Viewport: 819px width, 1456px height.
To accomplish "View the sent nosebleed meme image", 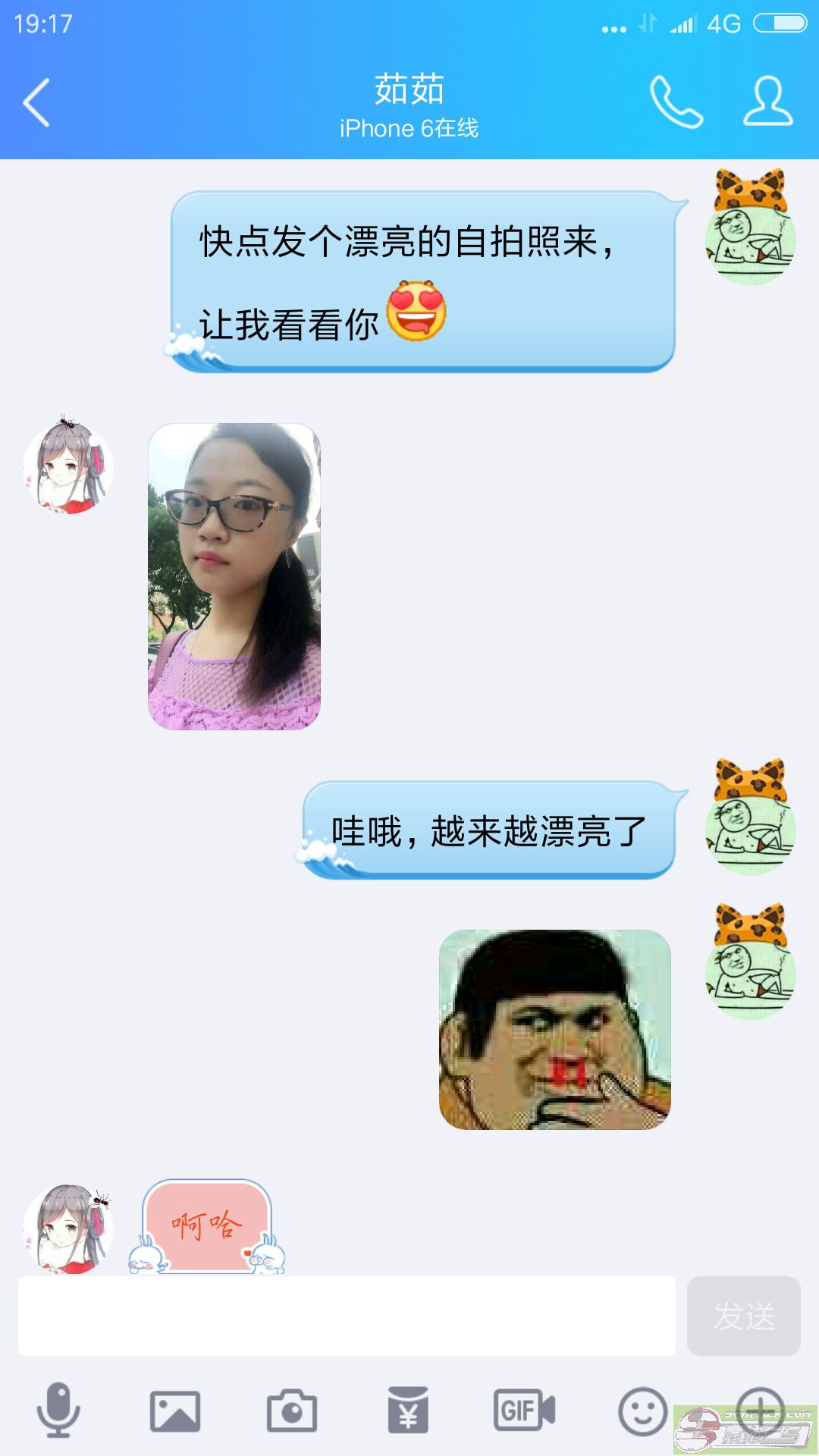I will pos(555,1029).
